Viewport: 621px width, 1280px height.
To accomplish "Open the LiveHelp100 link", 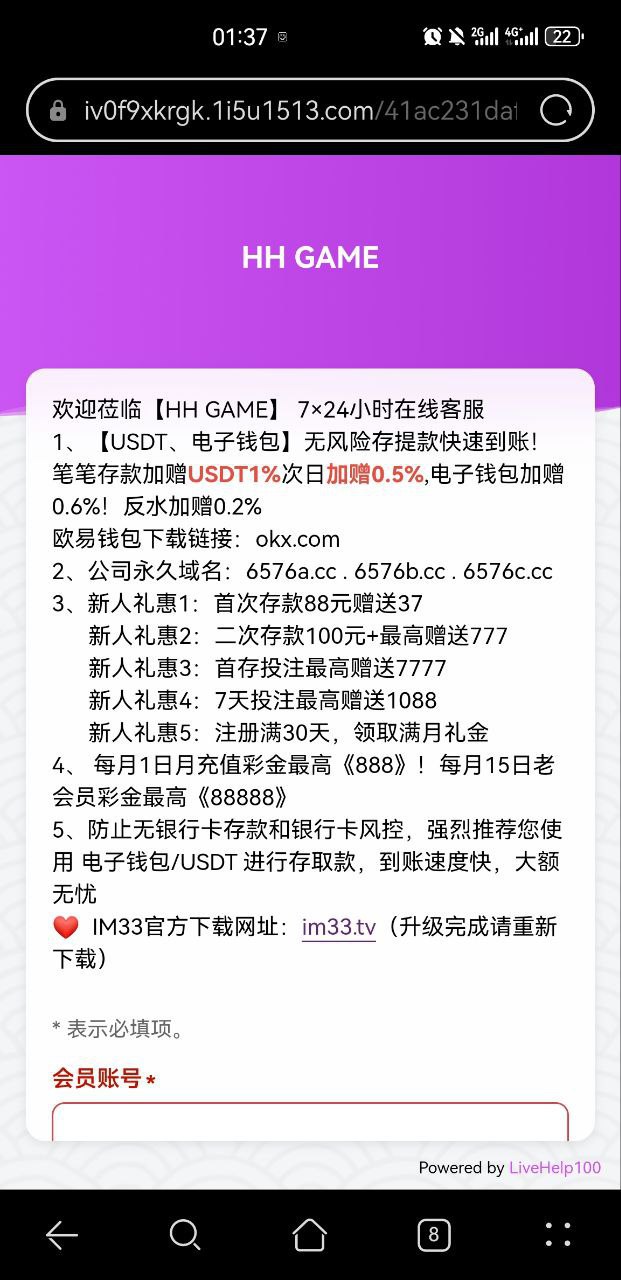I will (555, 1167).
